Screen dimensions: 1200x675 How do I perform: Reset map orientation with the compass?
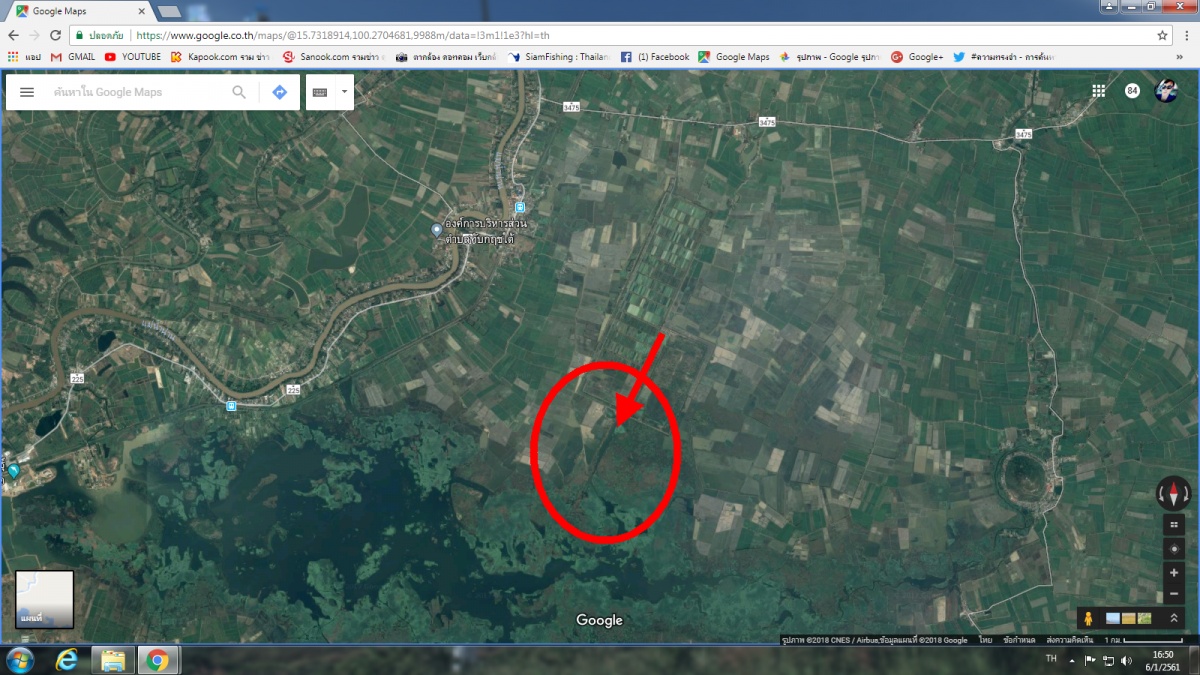1173,492
